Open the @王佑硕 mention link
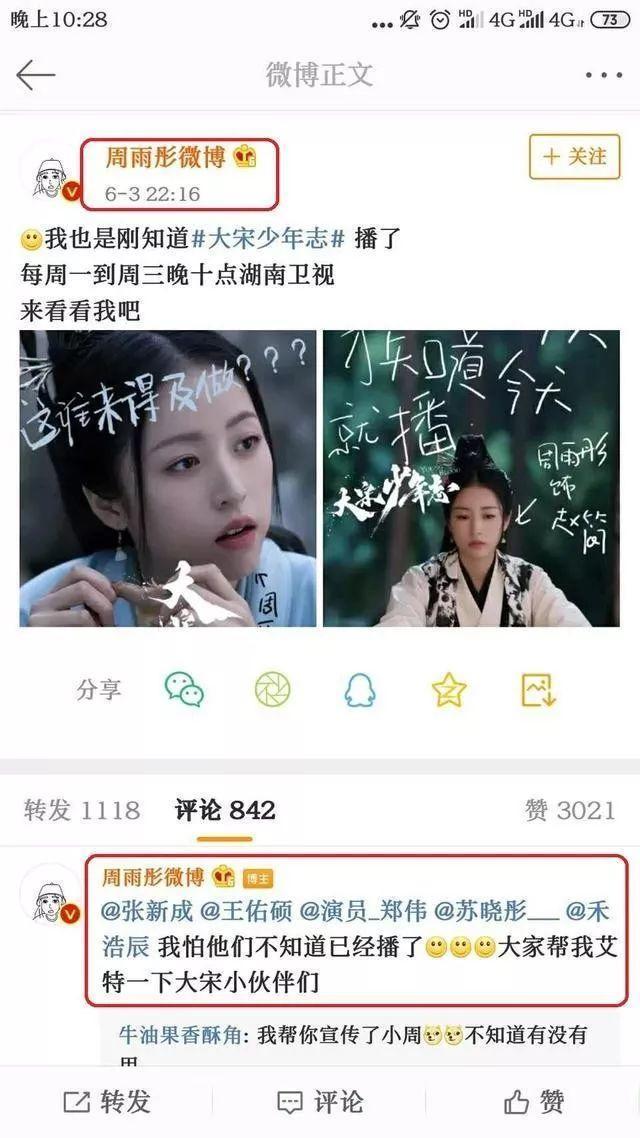The height and width of the screenshot is (1138, 640). point(246,912)
